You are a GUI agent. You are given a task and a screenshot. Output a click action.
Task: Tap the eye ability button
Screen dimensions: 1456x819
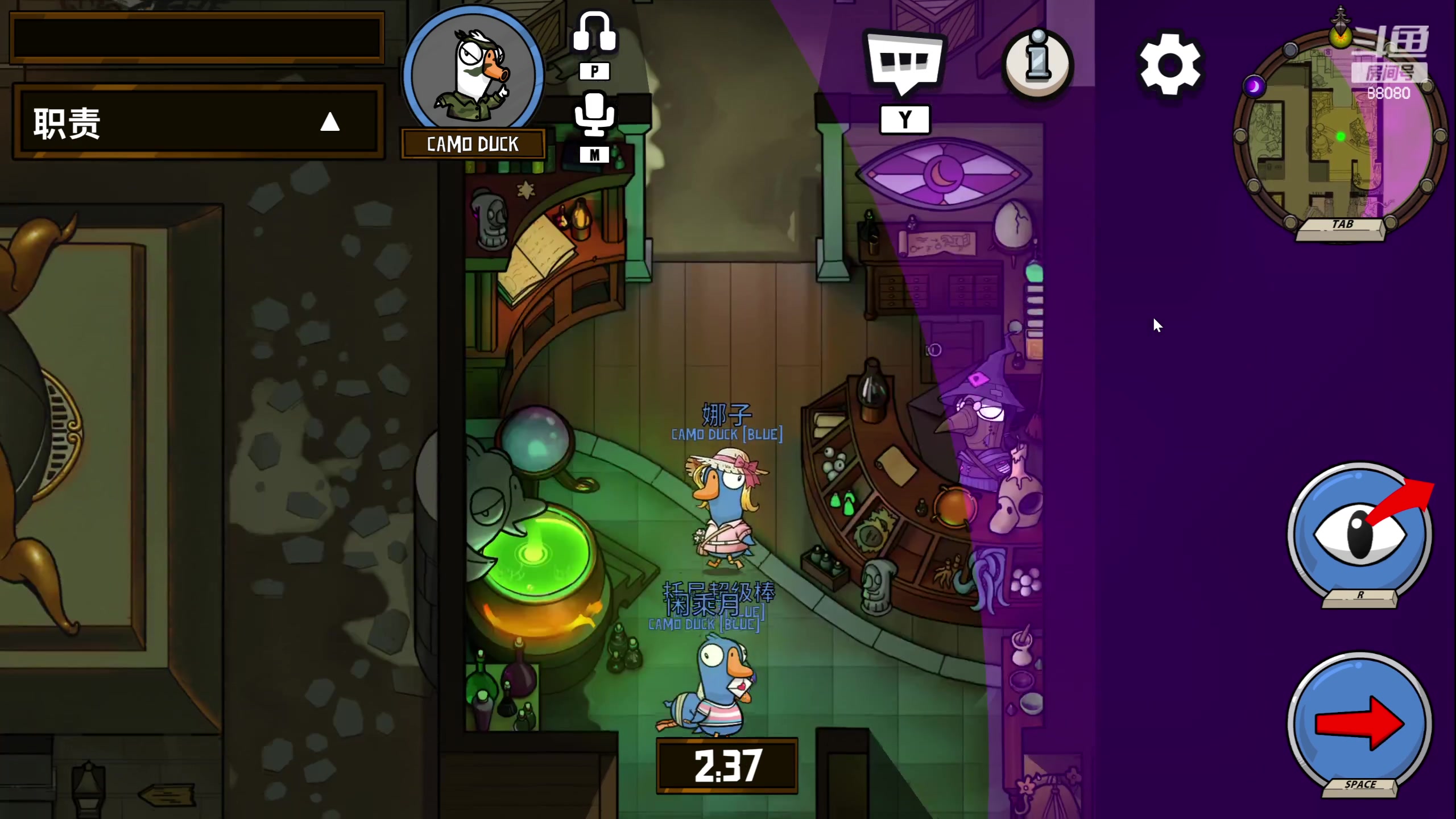tap(1359, 535)
